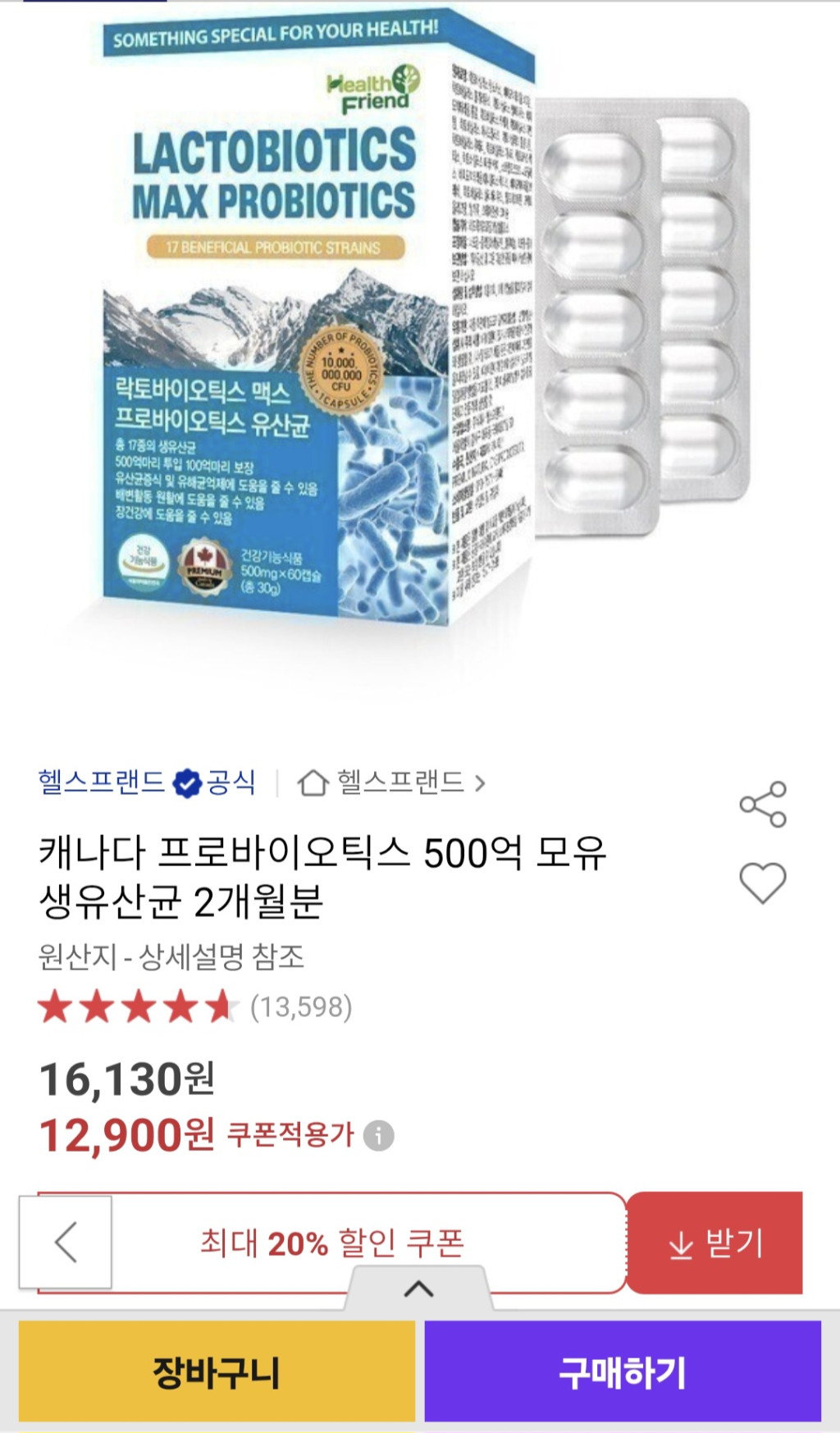Add product to wishlist with heart icon

[x=763, y=883]
